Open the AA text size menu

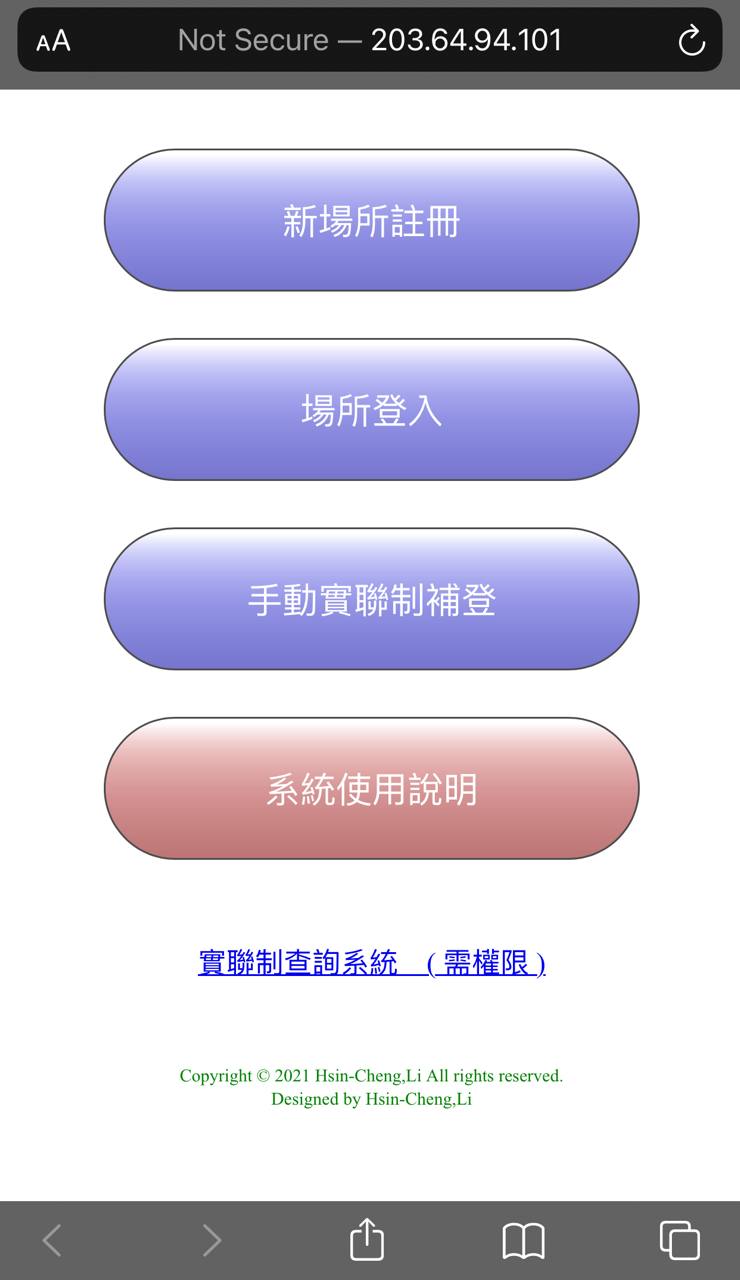coord(53,41)
